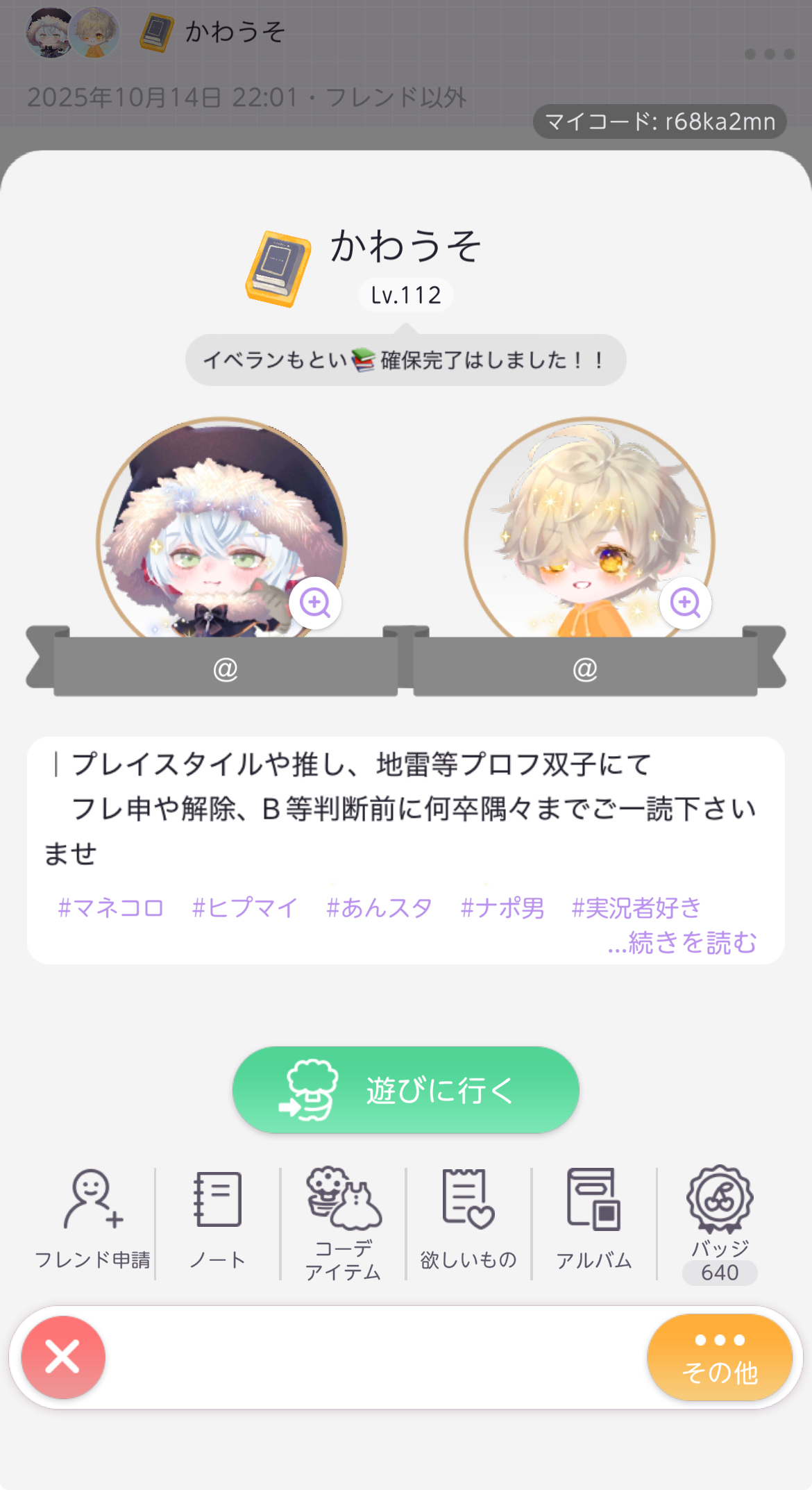Zoom in on the hooded avatar
Screen dimensions: 812x1490
click(x=315, y=603)
